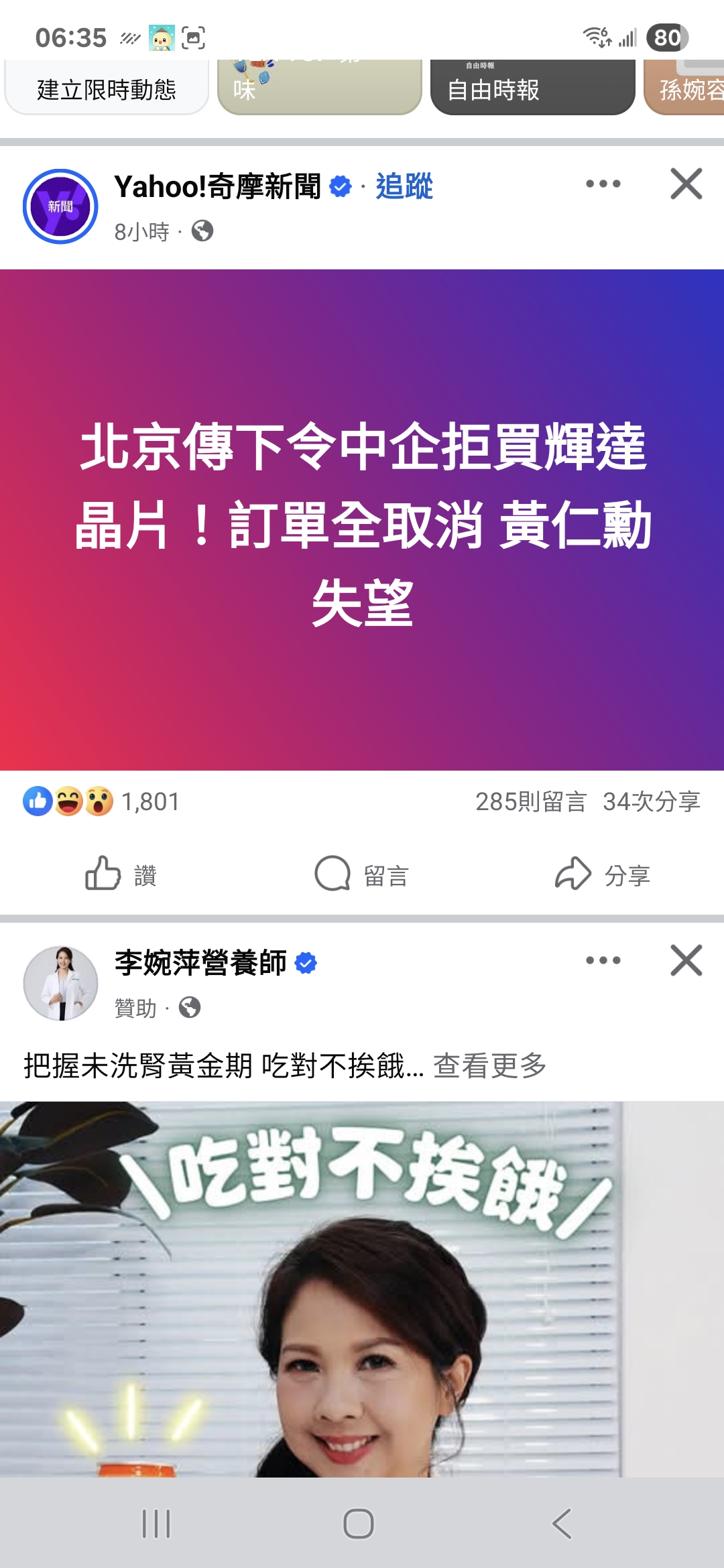The width and height of the screenshot is (724, 1568).
Task: Open the 吃對不挨餓 ad video
Action: (x=362, y=1289)
